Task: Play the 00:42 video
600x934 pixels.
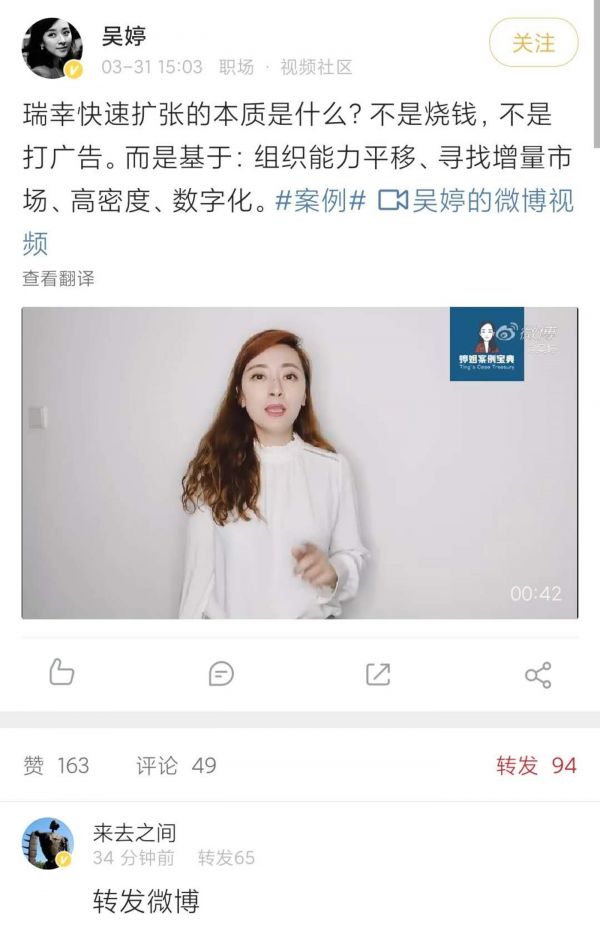Action: pos(300,463)
